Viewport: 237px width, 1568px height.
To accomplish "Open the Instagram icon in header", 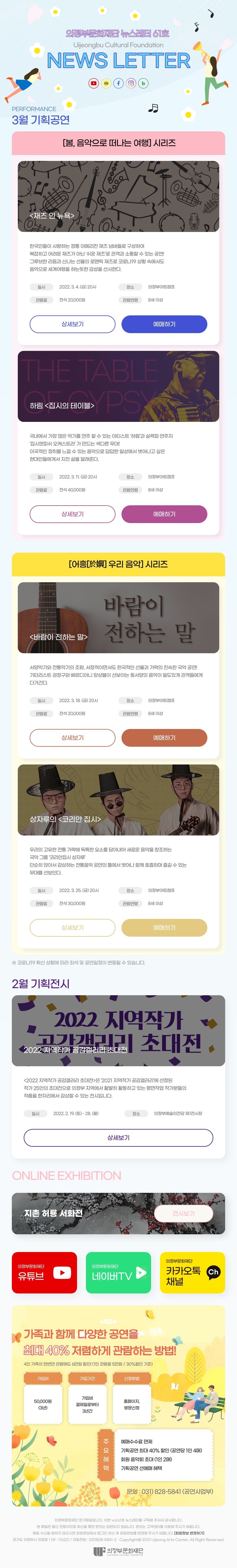I will tap(131, 83).
